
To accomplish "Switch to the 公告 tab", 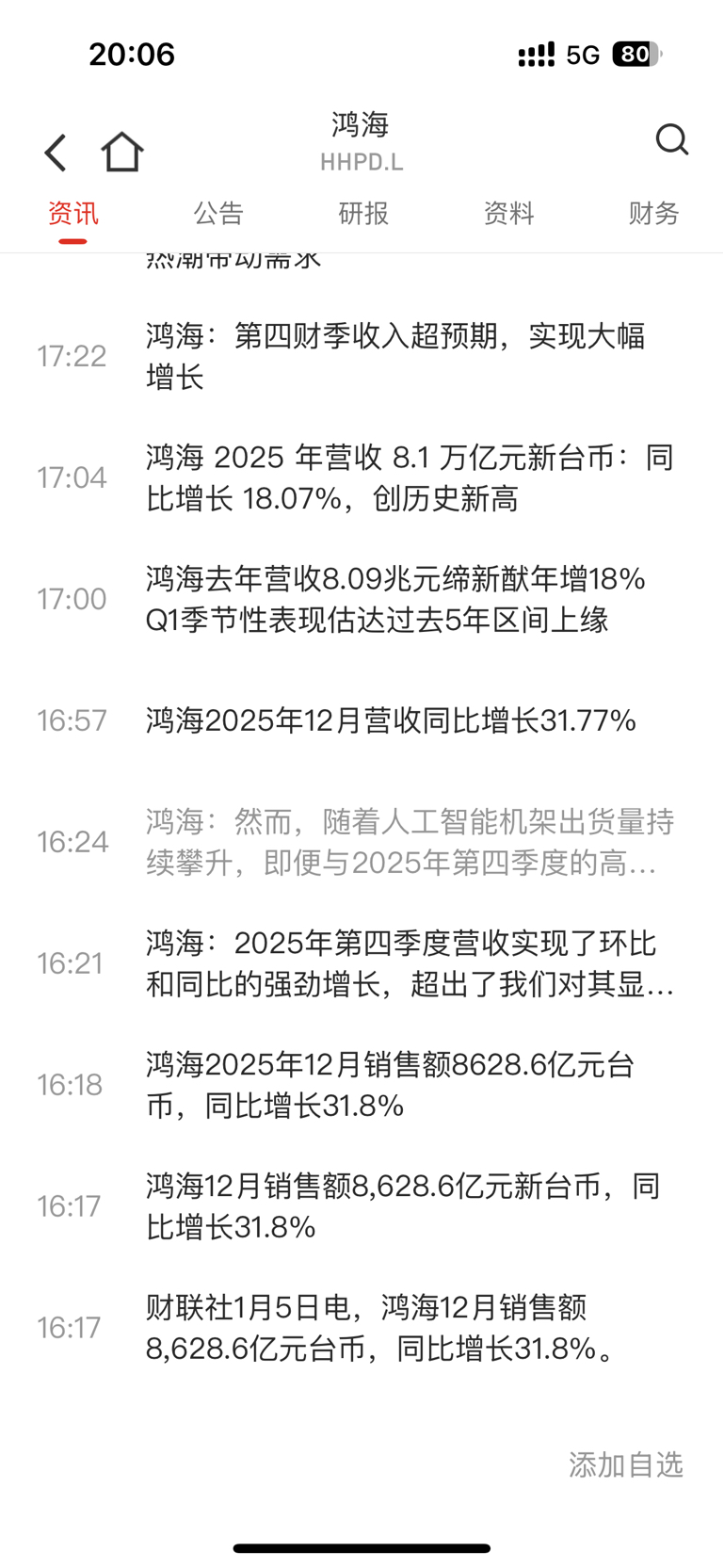I will (x=218, y=214).
